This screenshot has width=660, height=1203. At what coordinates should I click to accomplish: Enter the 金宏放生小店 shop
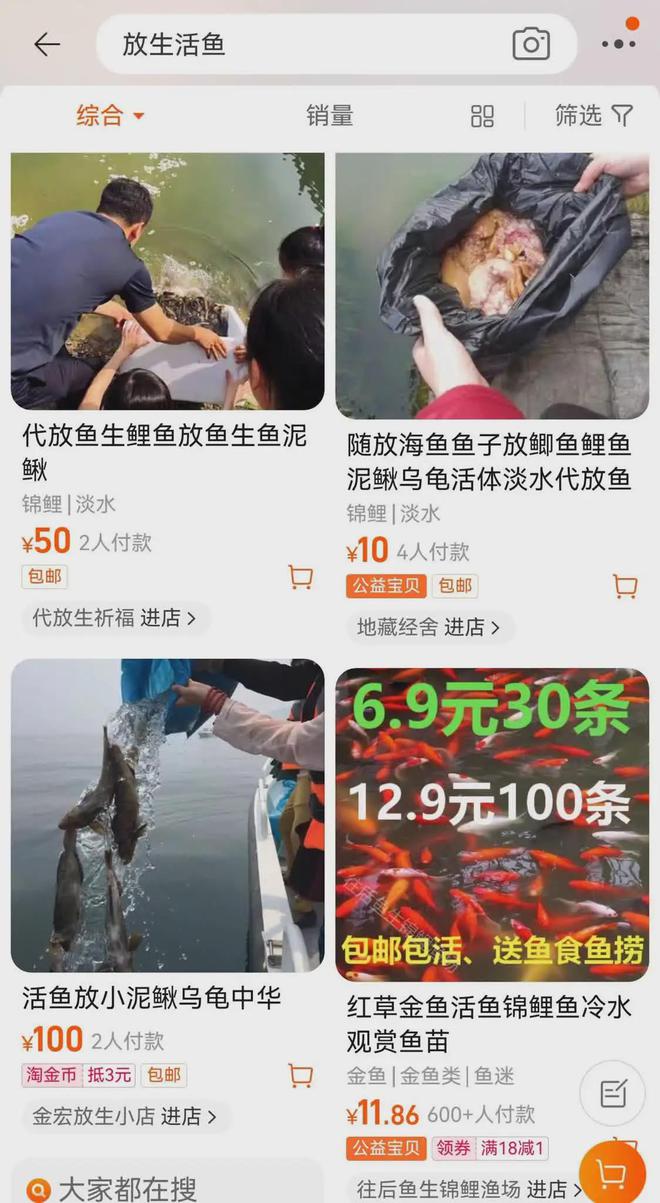[x=125, y=1116]
